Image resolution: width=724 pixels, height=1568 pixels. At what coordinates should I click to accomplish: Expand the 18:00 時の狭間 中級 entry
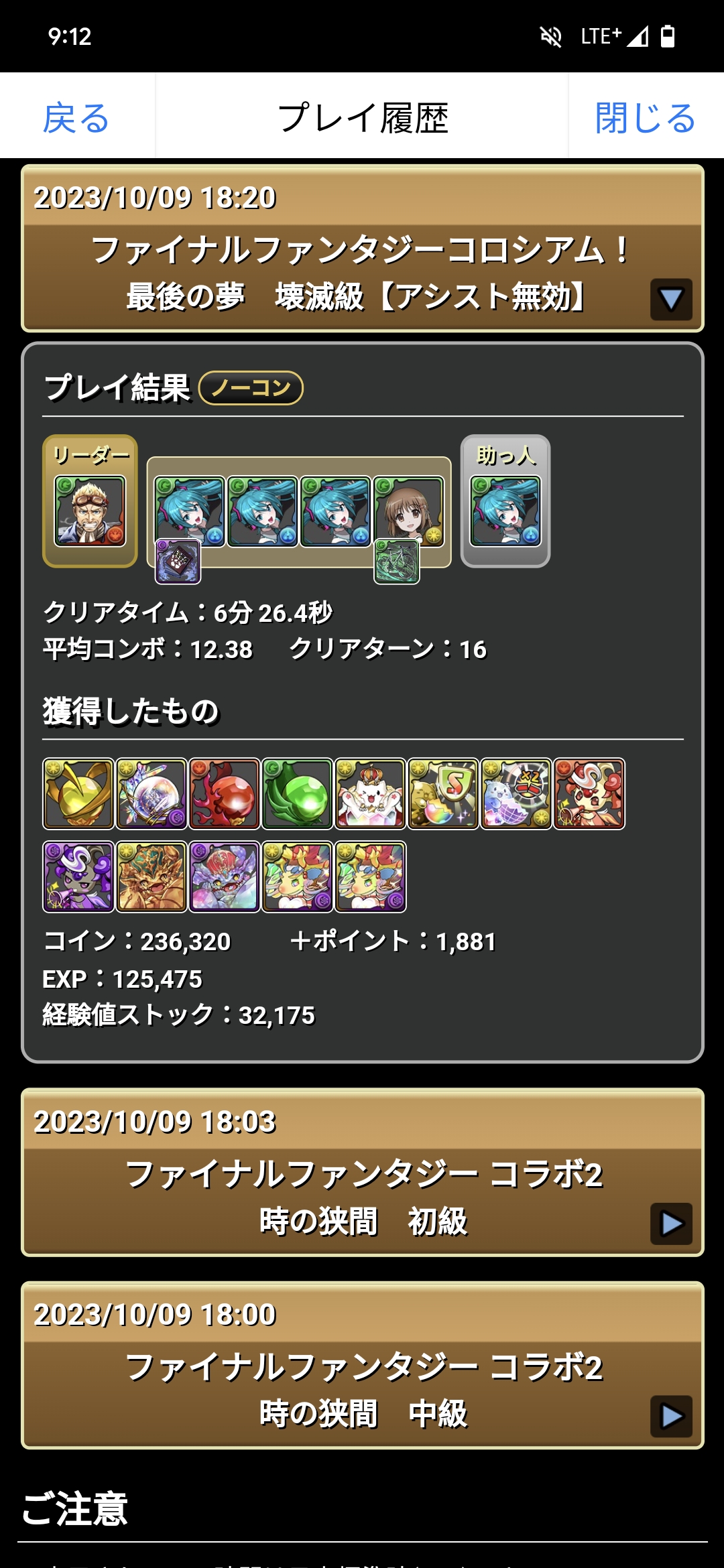[670, 1416]
